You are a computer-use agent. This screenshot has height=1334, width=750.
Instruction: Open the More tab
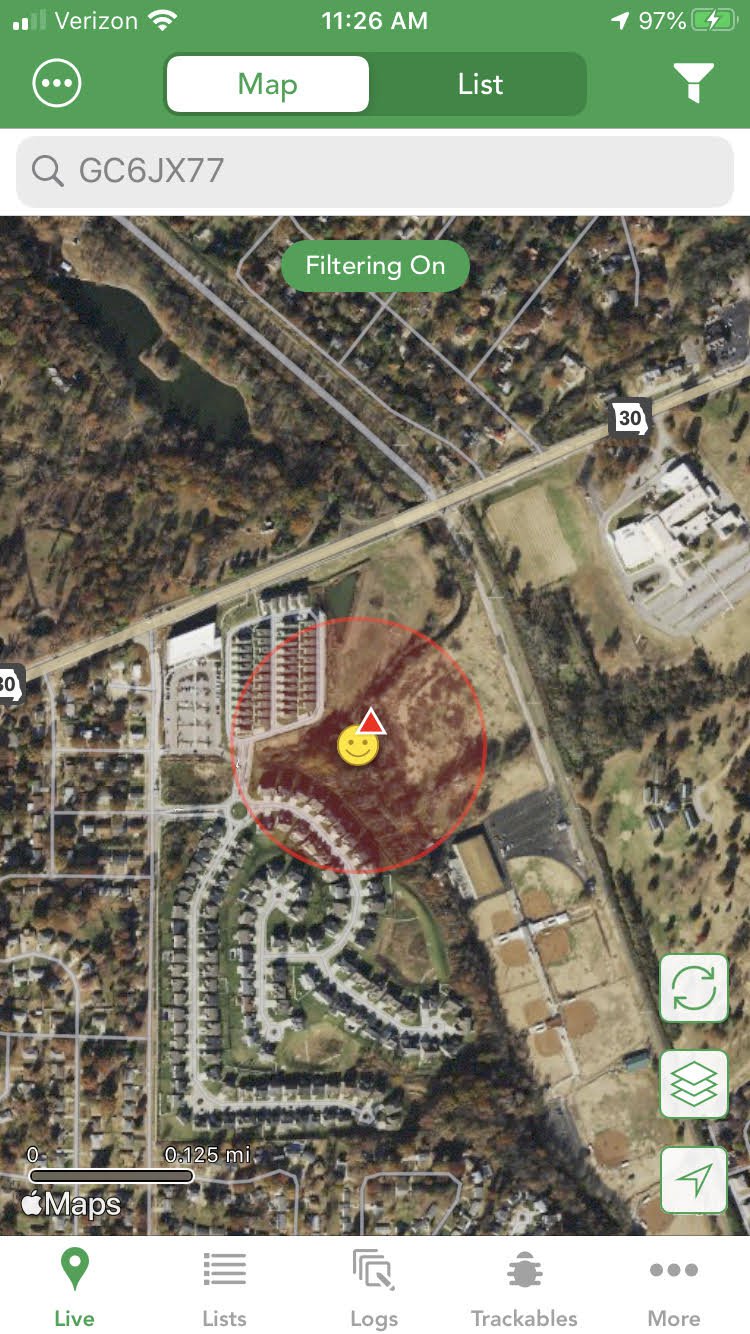pos(674,1288)
